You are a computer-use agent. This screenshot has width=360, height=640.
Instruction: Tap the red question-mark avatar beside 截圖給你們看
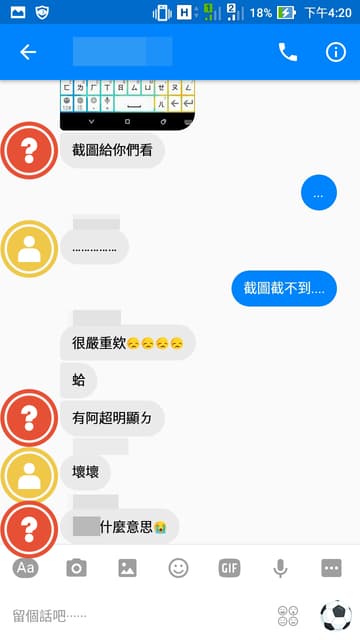click(29, 150)
